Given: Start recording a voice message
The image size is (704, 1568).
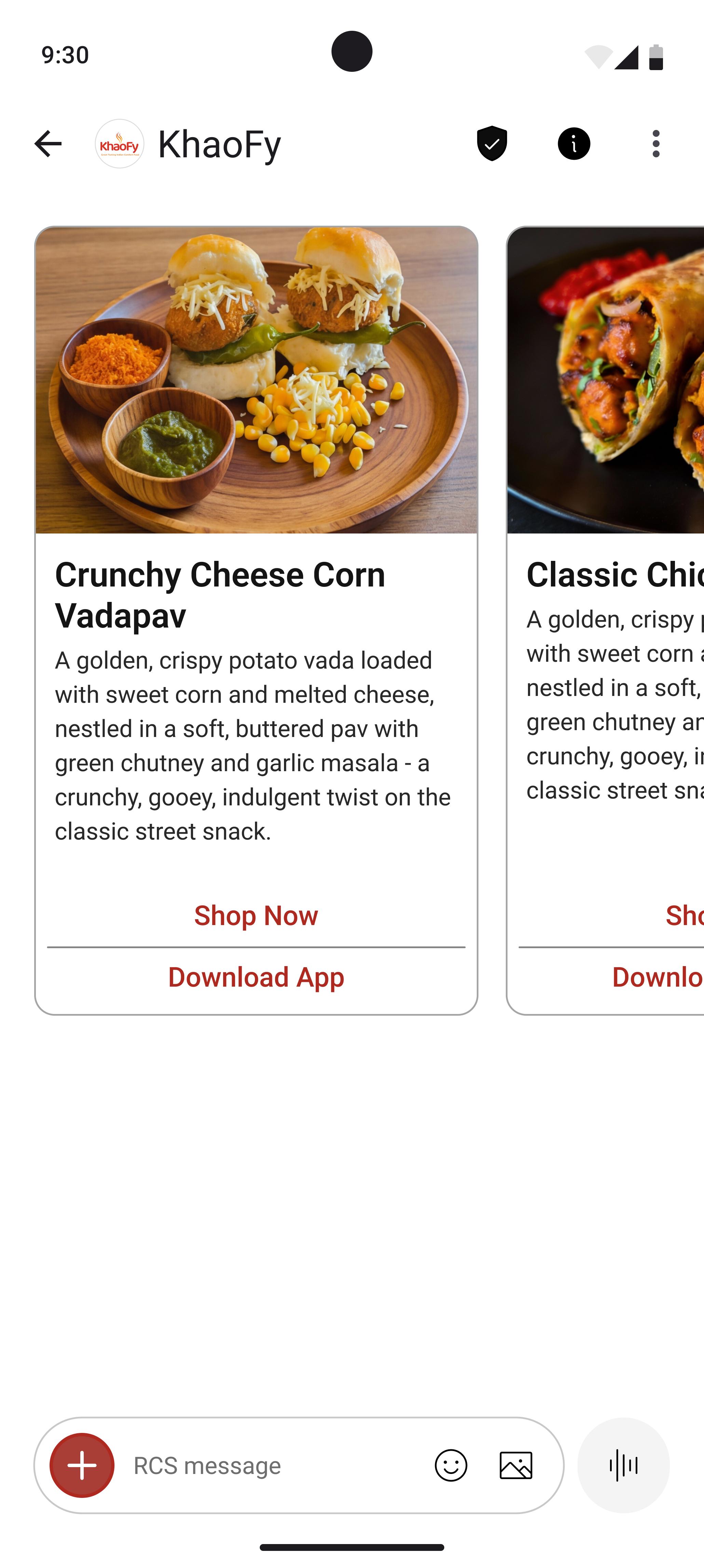Looking at the screenshot, I should [x=623, y=1465].
